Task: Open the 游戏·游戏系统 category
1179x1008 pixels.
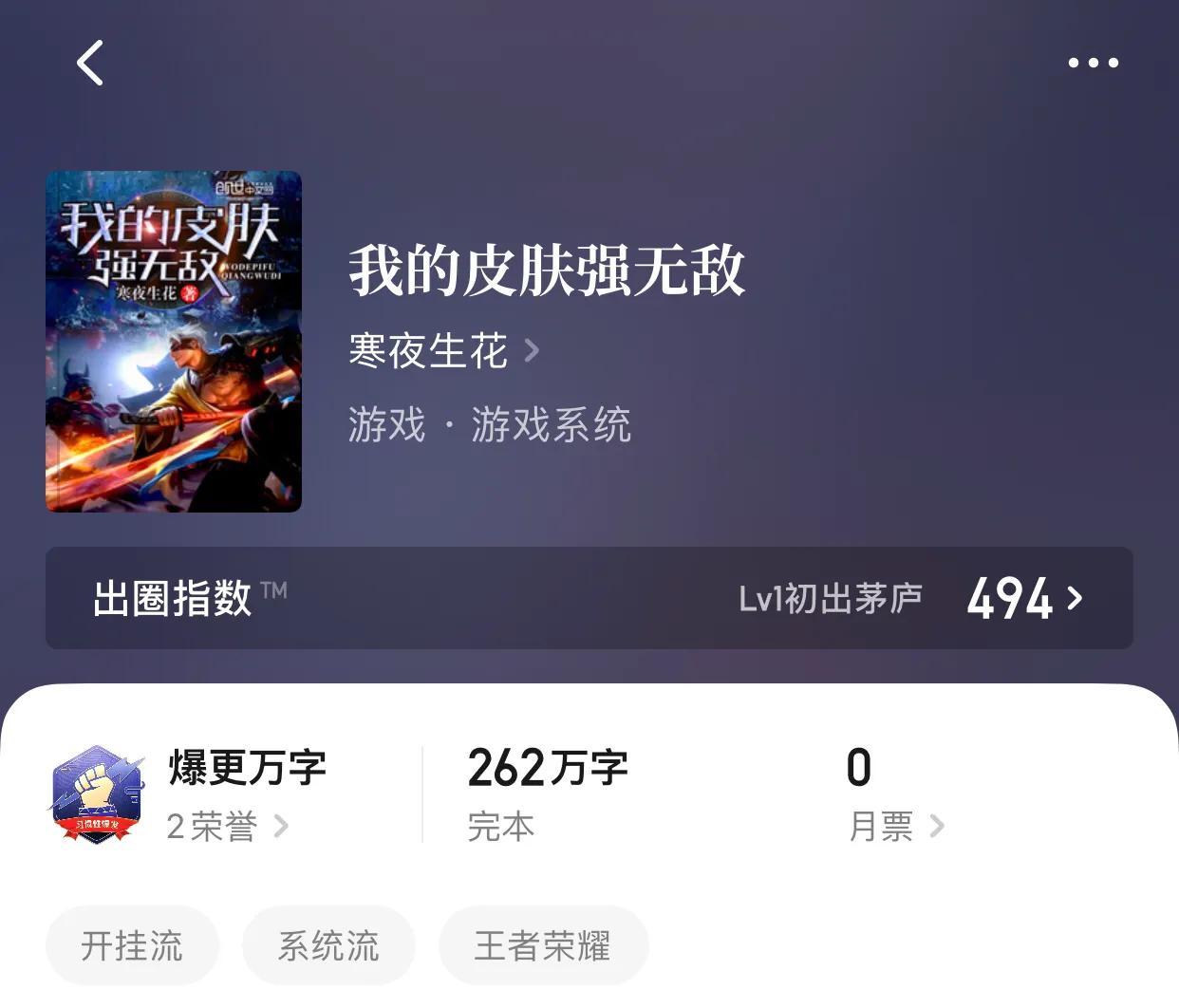Action: point(489,424)
